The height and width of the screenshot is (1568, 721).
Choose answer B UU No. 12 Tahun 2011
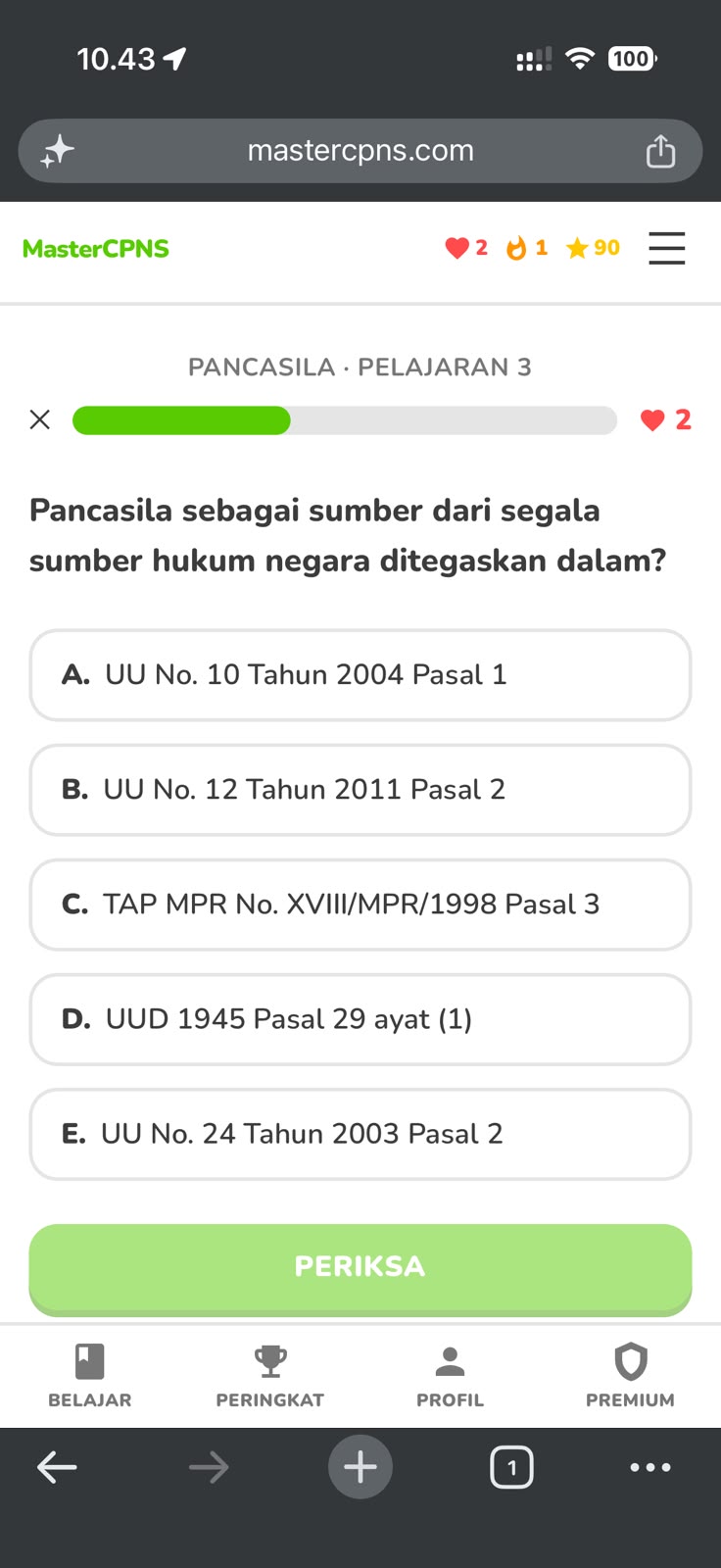coord(360,790)
